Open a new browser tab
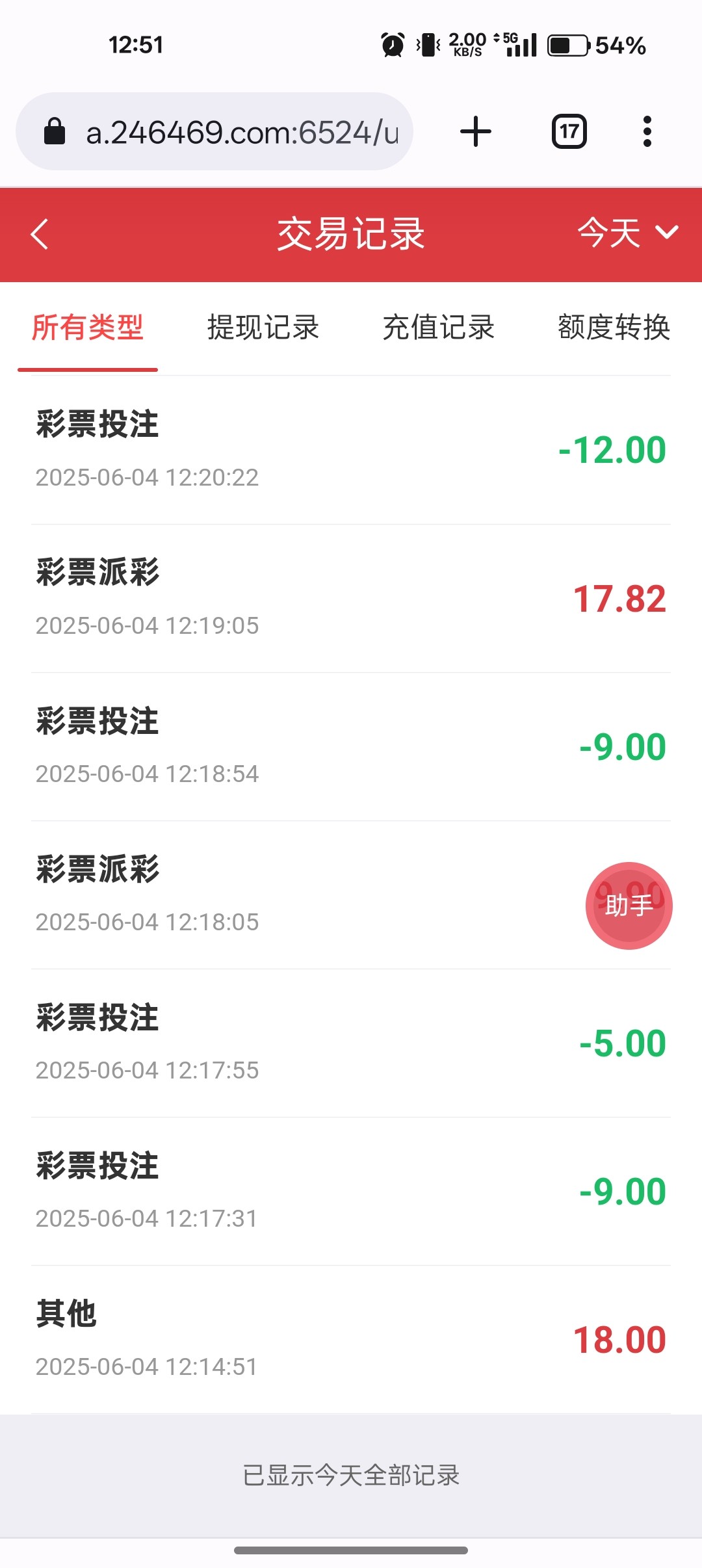Image resolution: width=702 pixels, height=1568 pixels. tap(476, 132)
